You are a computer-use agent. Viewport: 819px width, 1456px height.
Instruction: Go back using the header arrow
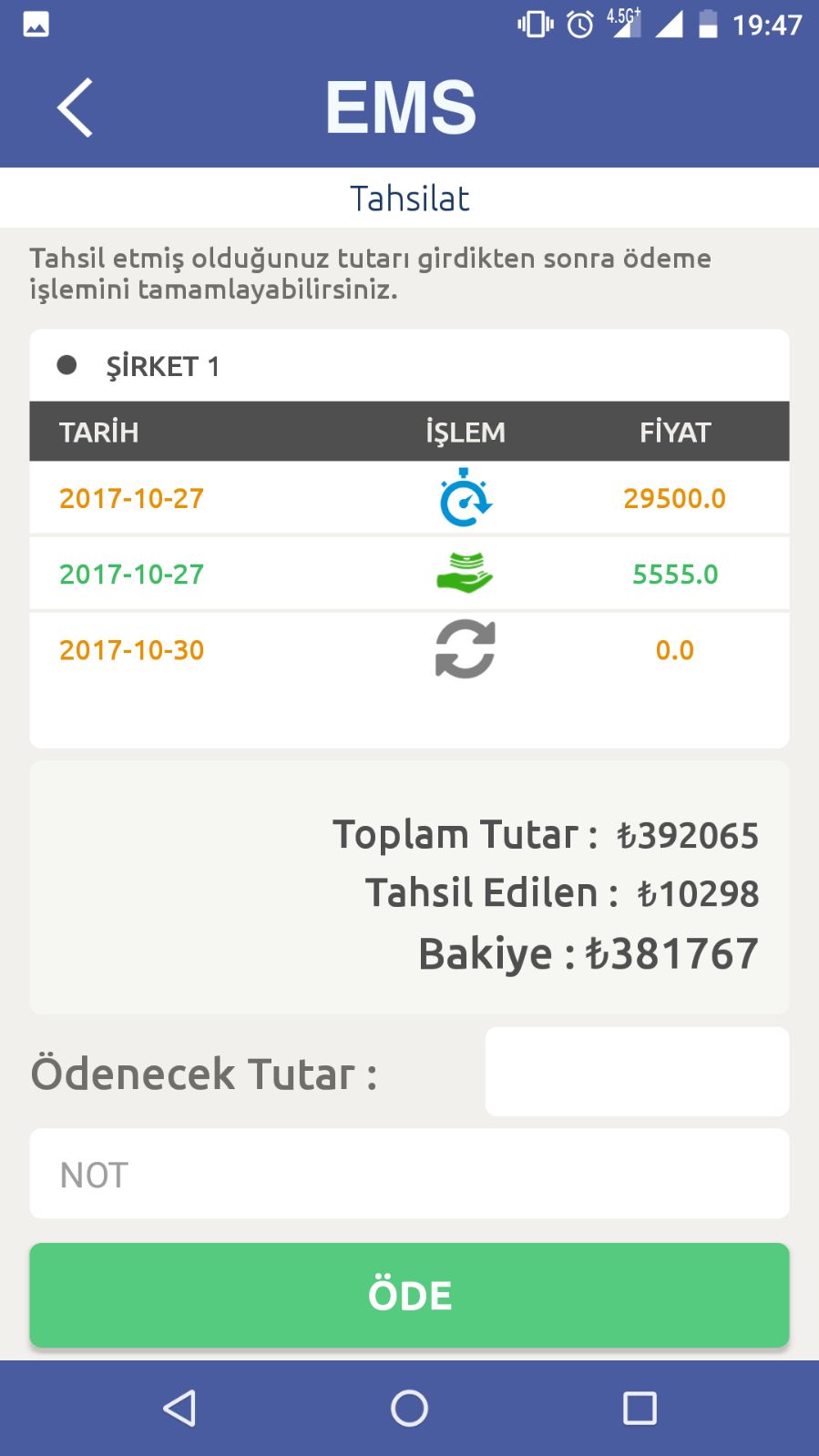click(75, 107)
